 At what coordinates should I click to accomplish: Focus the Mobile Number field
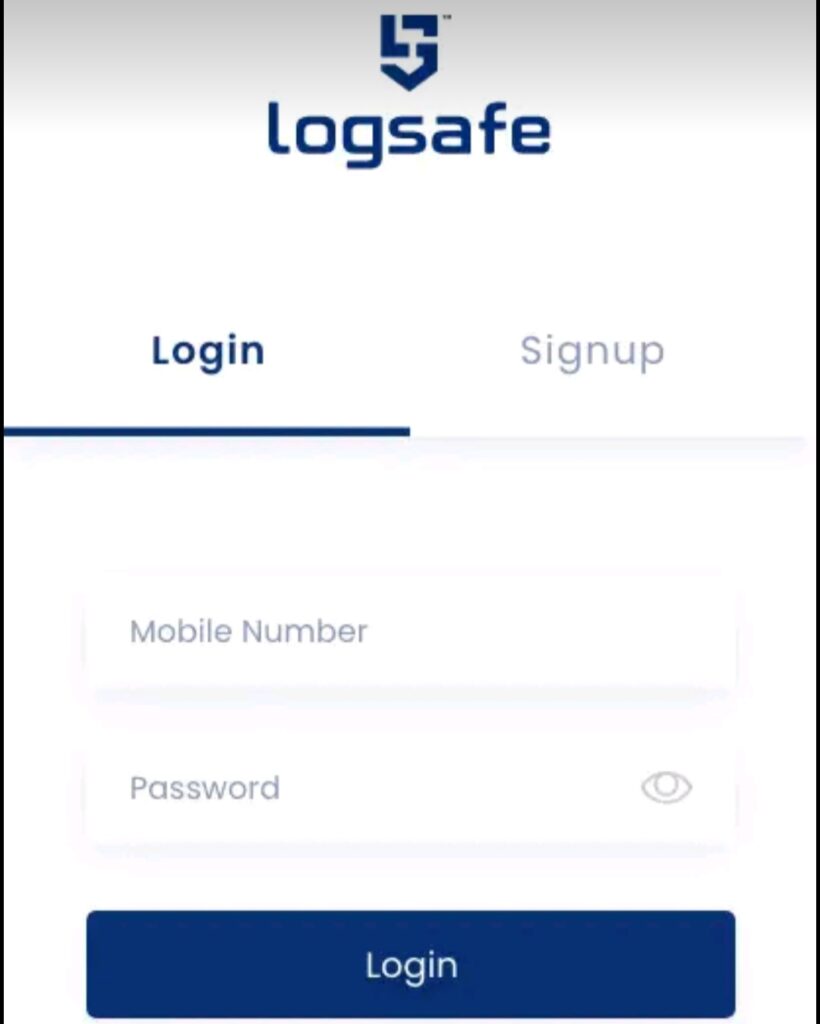click(410, 631)
